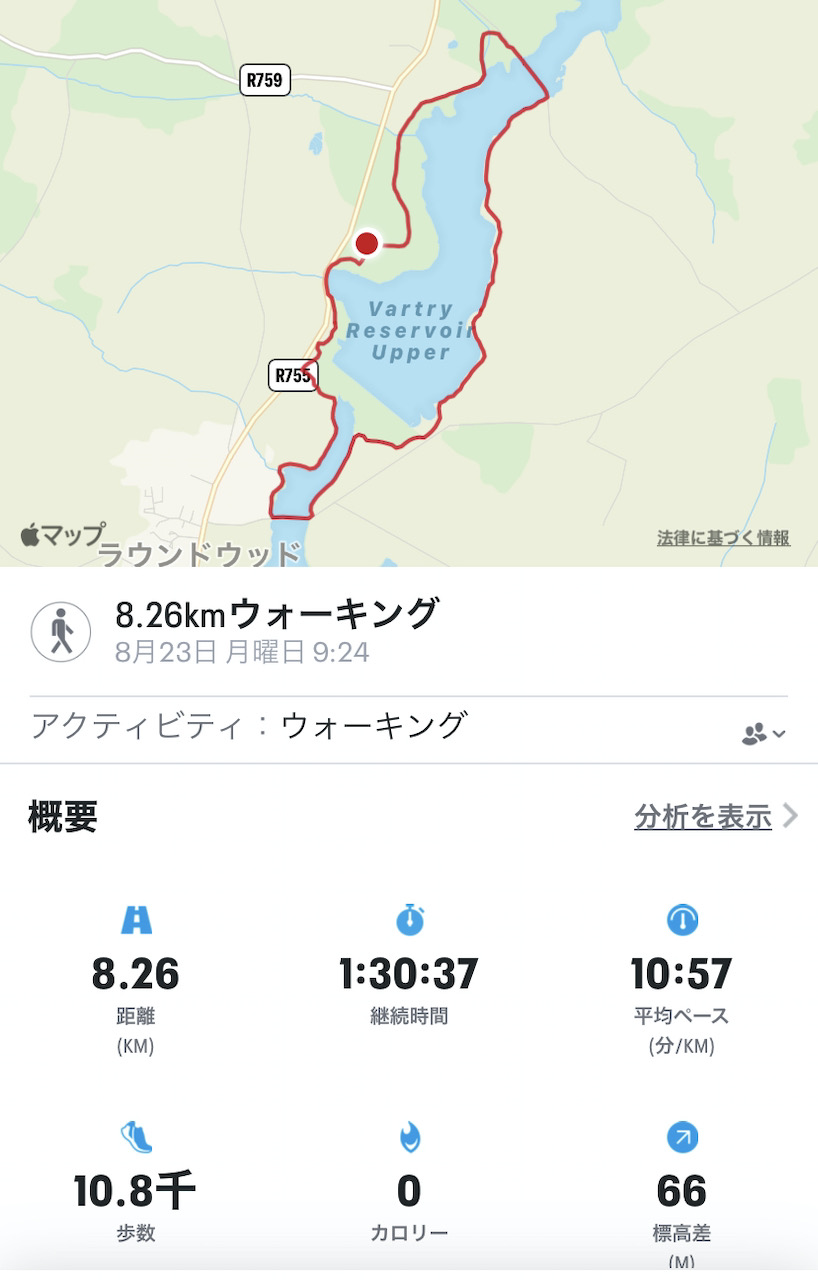The width and height of the screenshot is (818, 1280).
Task: Open the 法律に基づく情報 legal link
Action: point(723,538)
